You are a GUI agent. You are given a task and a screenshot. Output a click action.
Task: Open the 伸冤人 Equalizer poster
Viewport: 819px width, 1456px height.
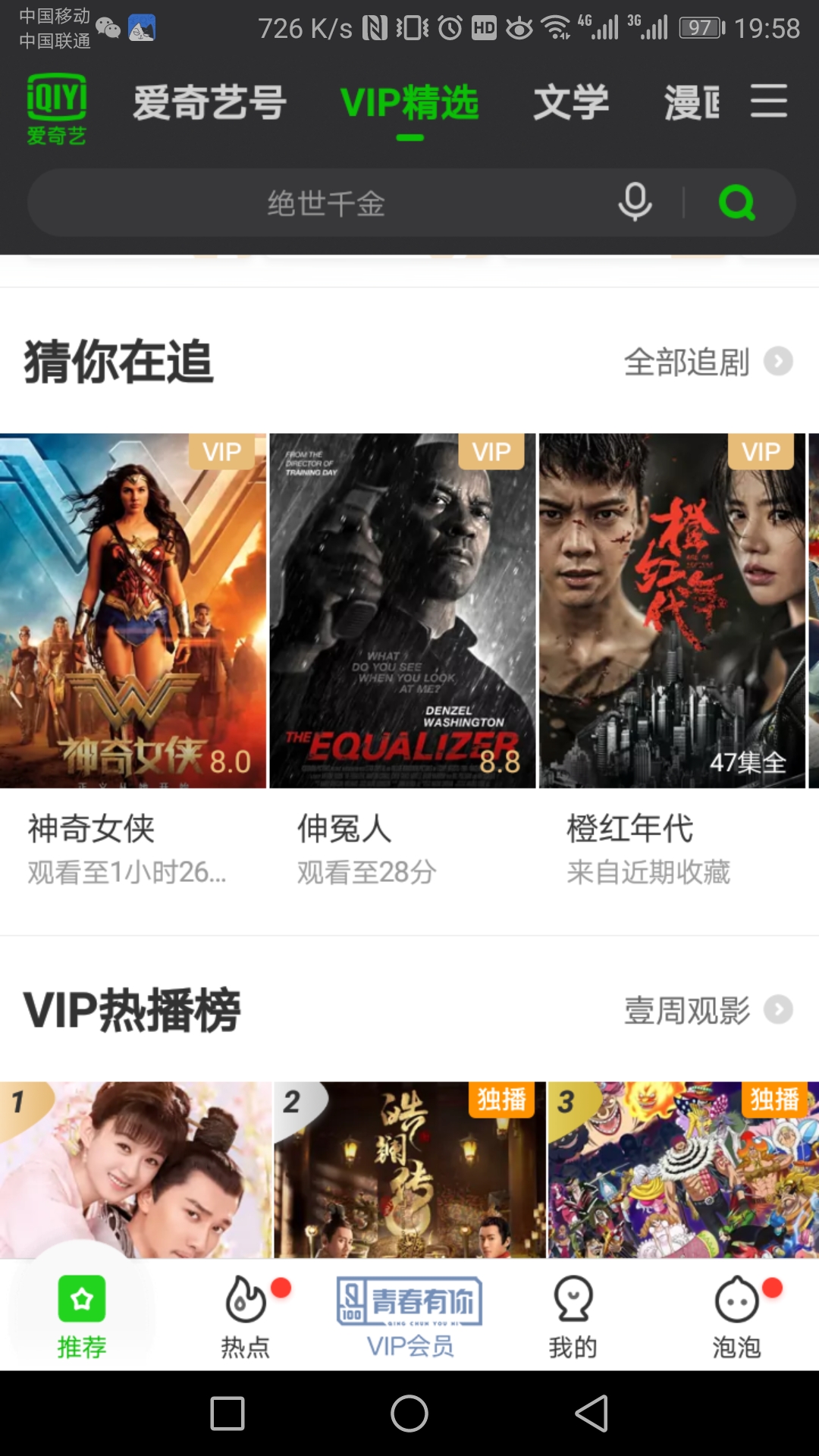[403, 607]
